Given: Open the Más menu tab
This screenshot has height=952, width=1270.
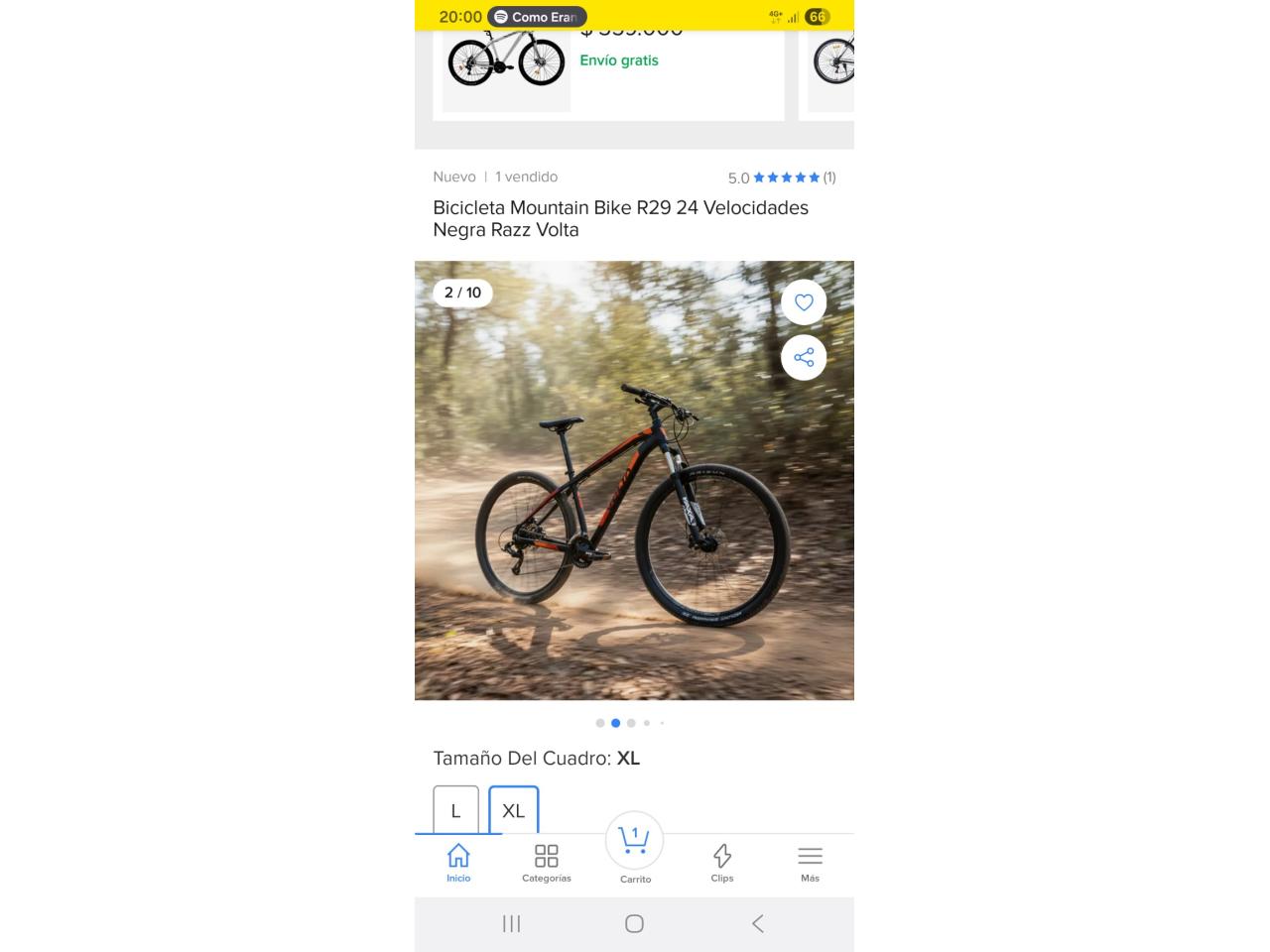Looking at the screenshot, I should [x=810, y=862].
